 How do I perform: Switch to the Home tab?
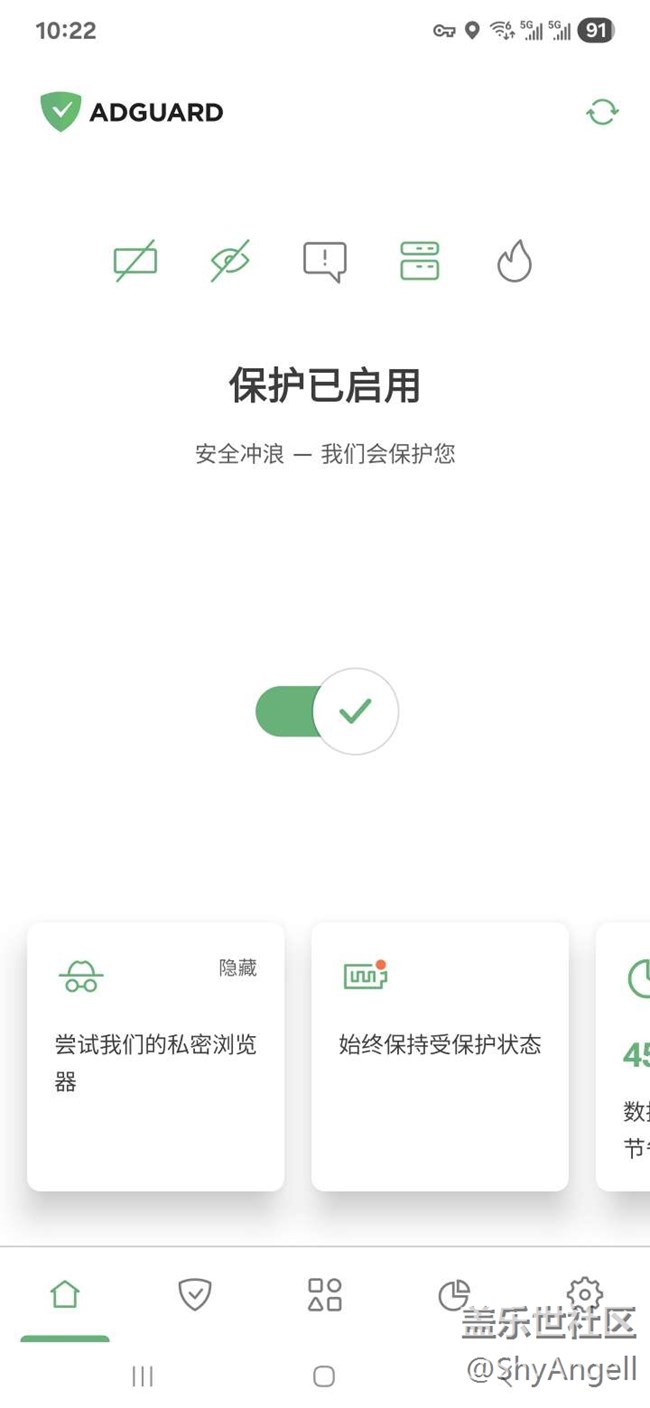coord(65,1295)
